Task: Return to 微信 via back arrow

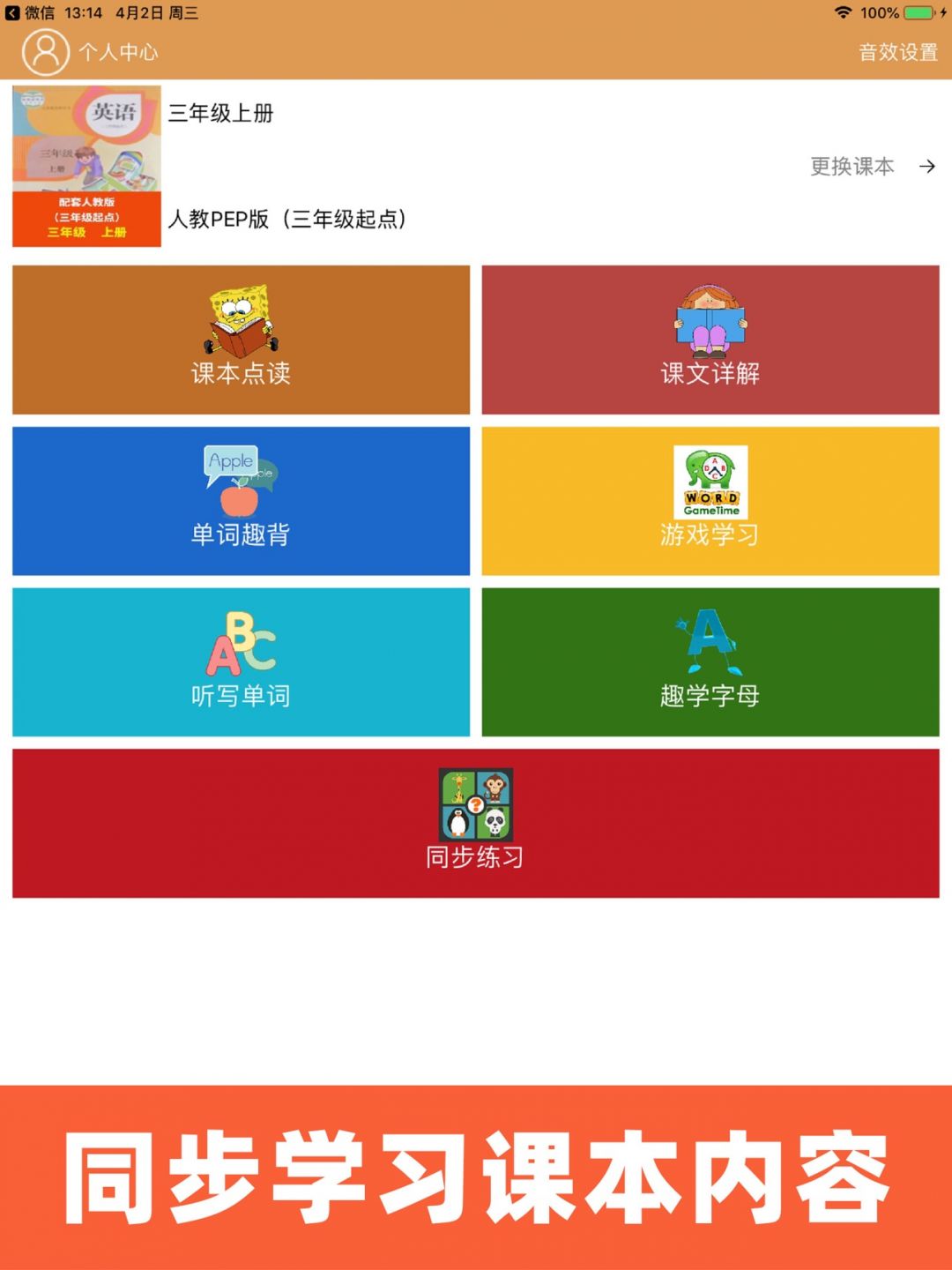Action: tap(12, 13)
